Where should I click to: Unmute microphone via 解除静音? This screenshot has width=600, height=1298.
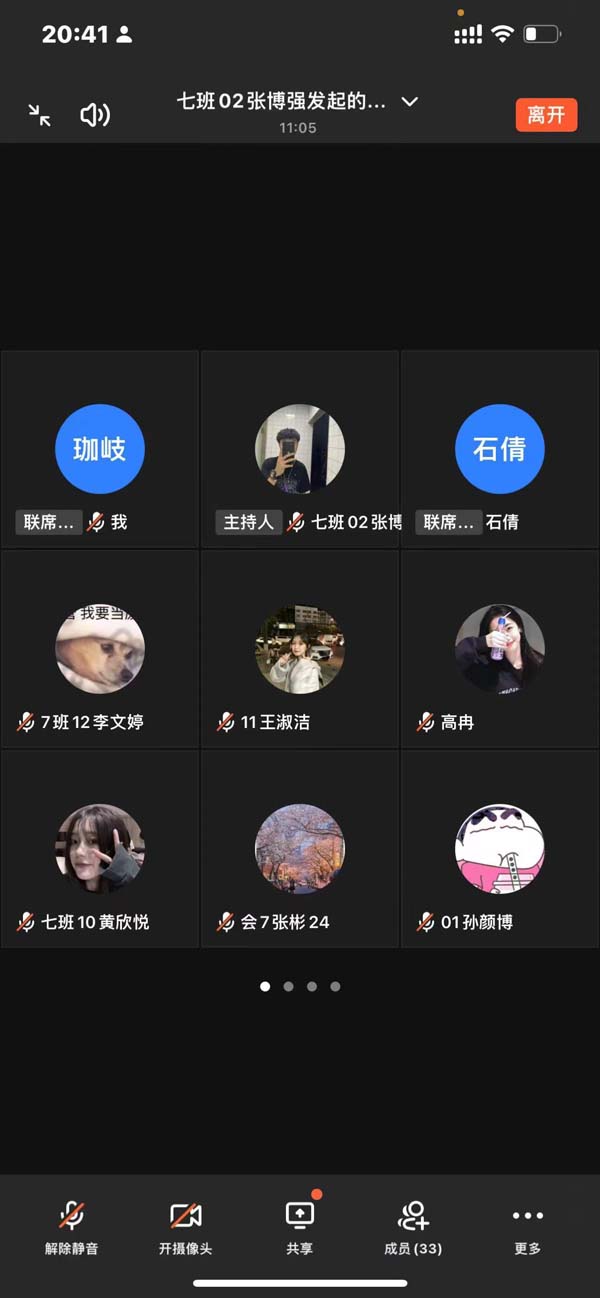(x=72, y=1228)
